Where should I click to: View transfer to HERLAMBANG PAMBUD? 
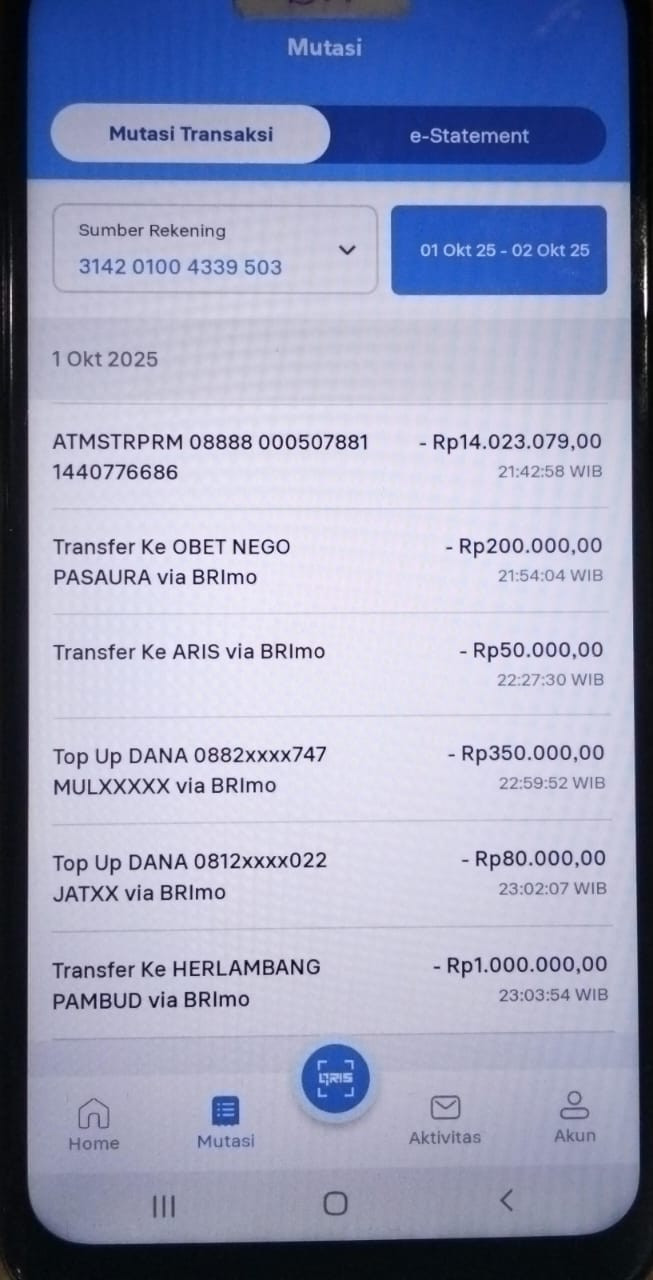point(328,982)
